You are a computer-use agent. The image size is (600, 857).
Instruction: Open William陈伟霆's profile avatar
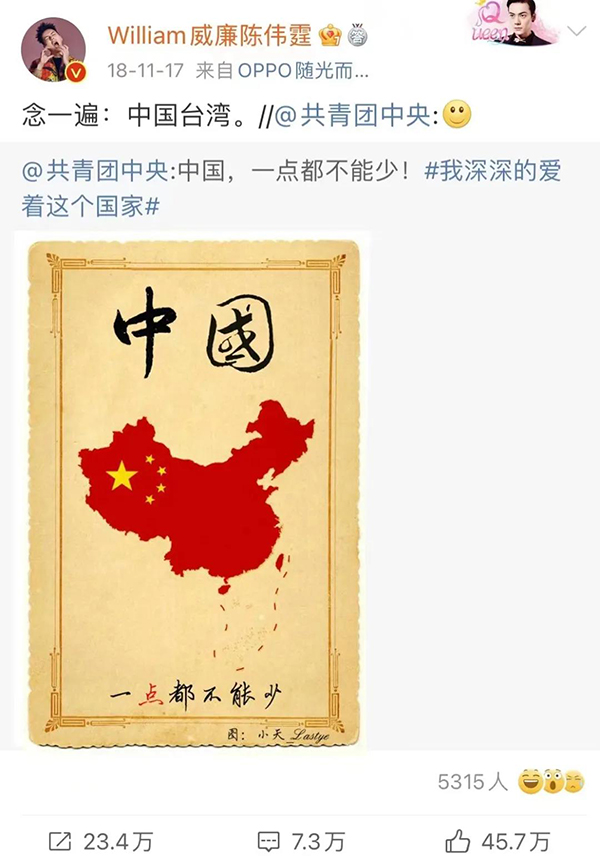point(54,47)
